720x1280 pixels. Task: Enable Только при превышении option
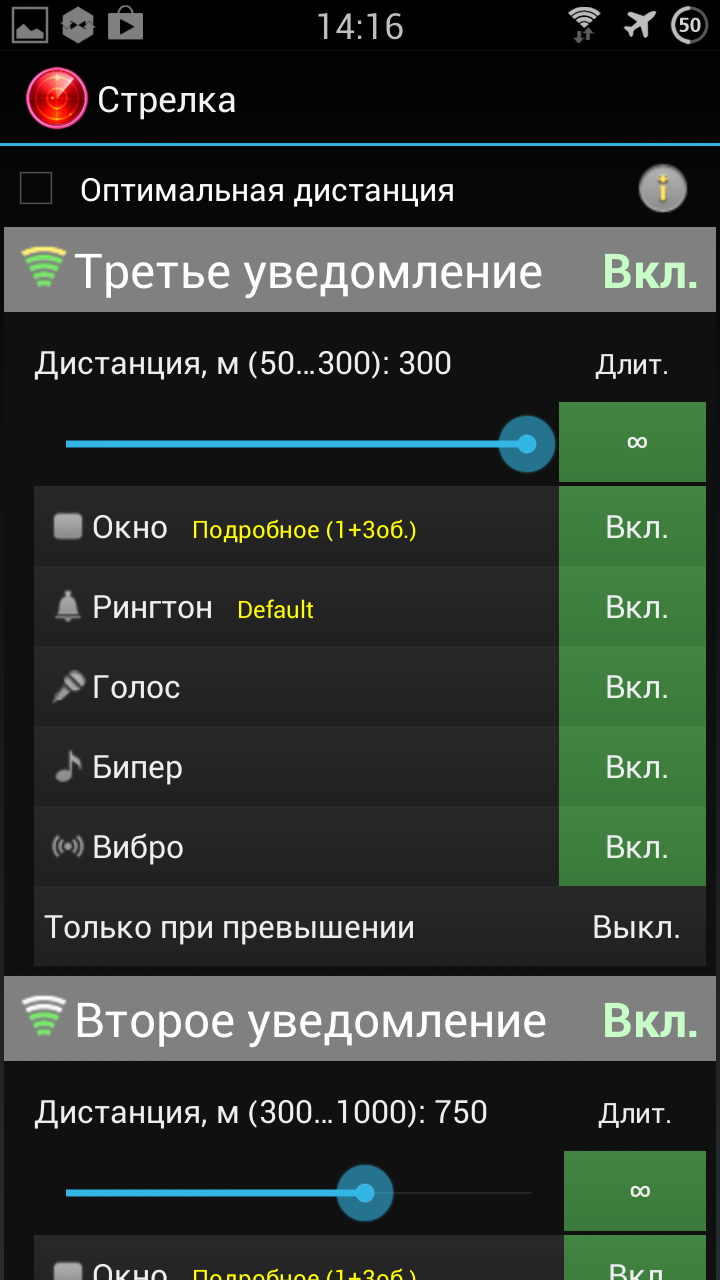pos(636,927)
